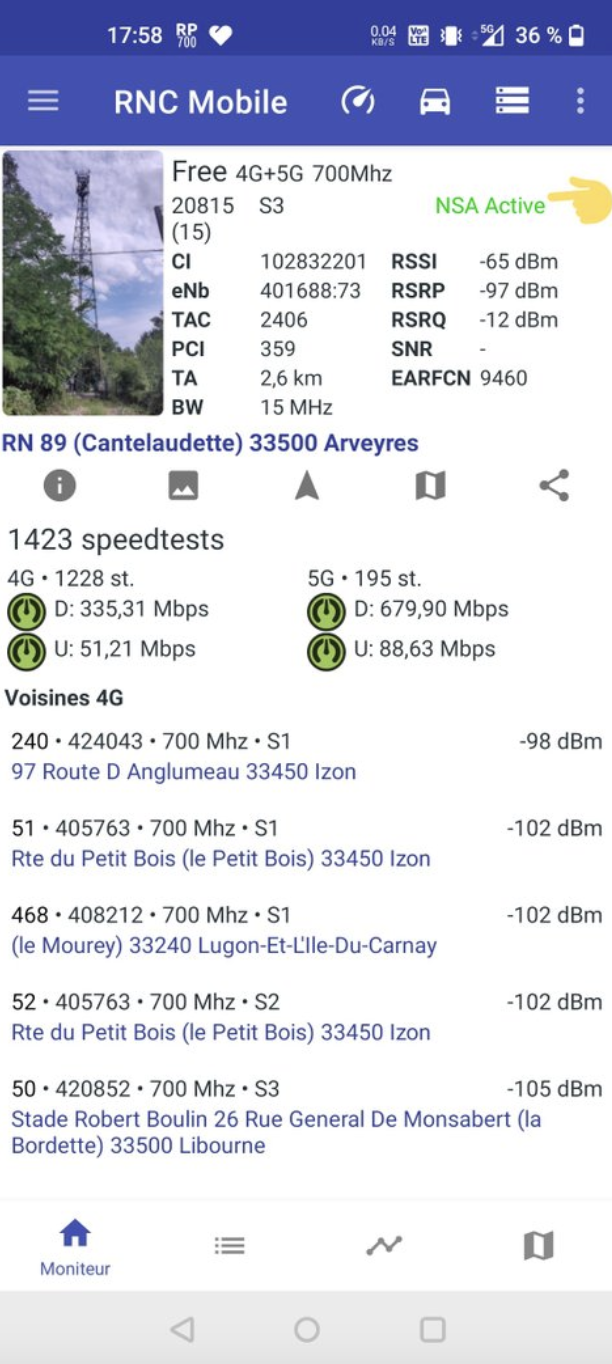Image resolution: width=612 pixels, height=1364 pixels.
Task: Navigate to the site with arrow icon
Action: point(307,486)
